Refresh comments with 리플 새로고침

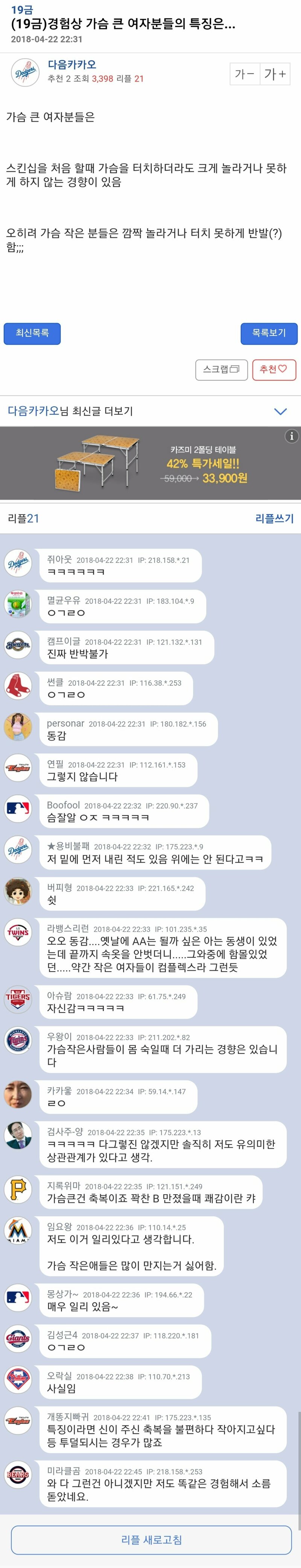(151, 1539)
